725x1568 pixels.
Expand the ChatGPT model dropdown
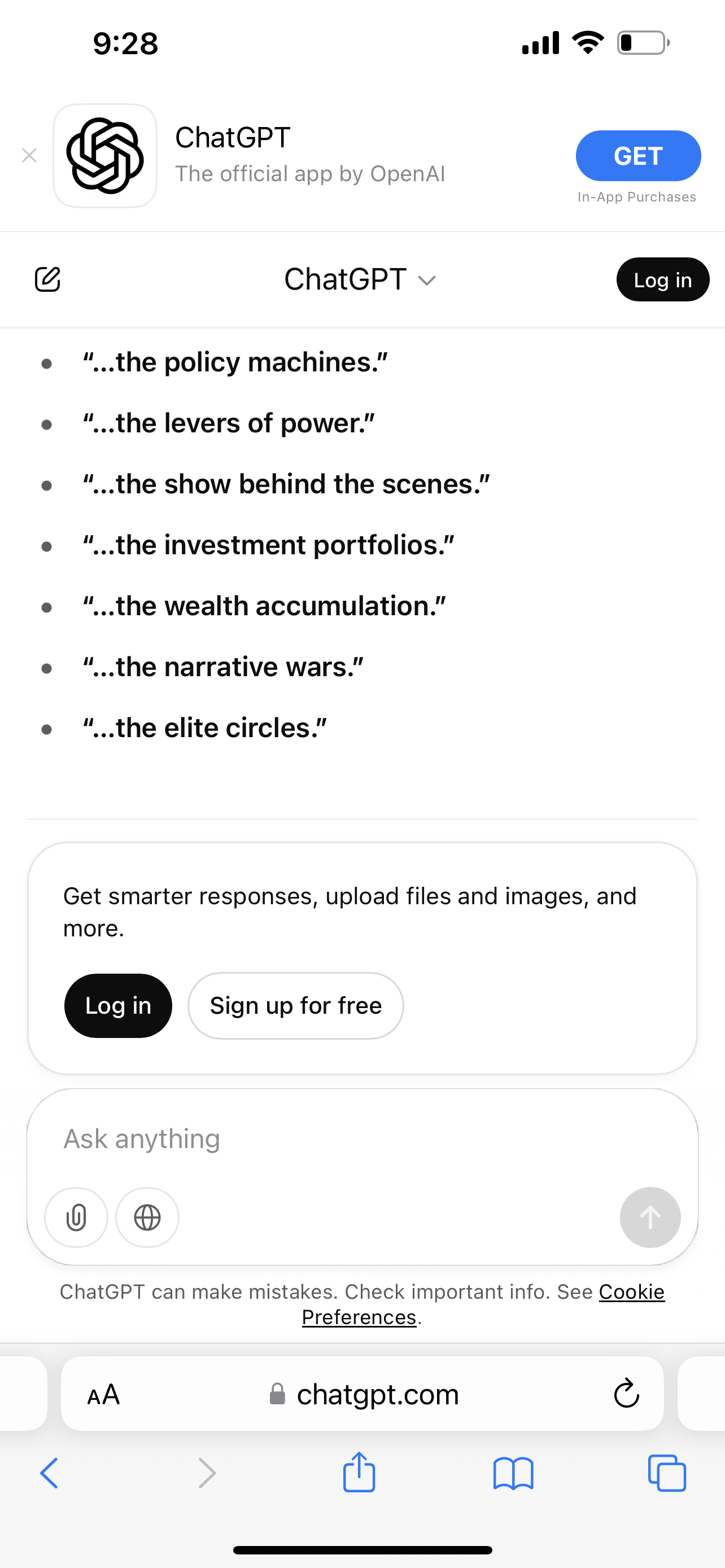pyautogui.click(x=360, y=279)
